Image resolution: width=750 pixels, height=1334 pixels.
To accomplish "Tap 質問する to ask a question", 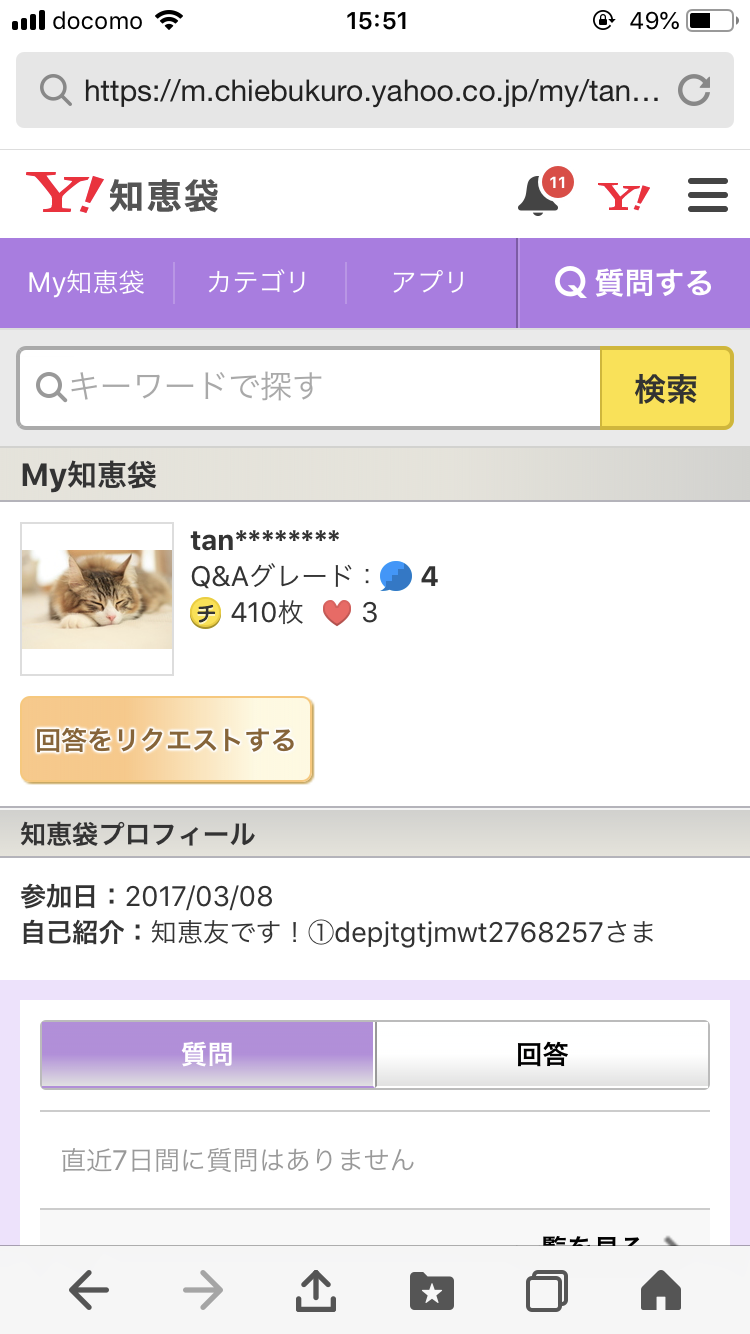I will (x=634, y=283).
